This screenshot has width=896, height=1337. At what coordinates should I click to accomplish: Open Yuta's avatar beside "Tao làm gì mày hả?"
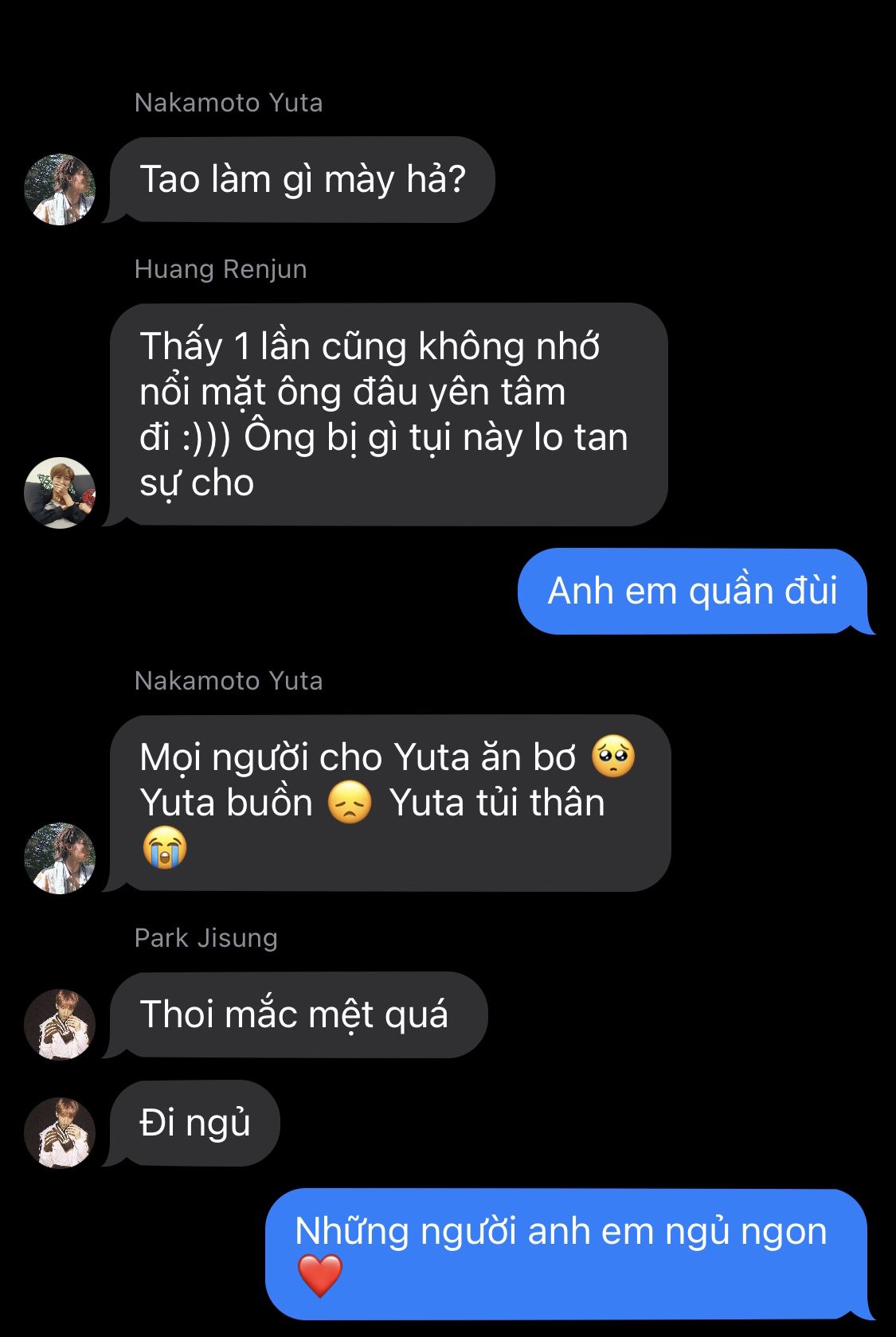pyautogui.click(x=60, y=190)
